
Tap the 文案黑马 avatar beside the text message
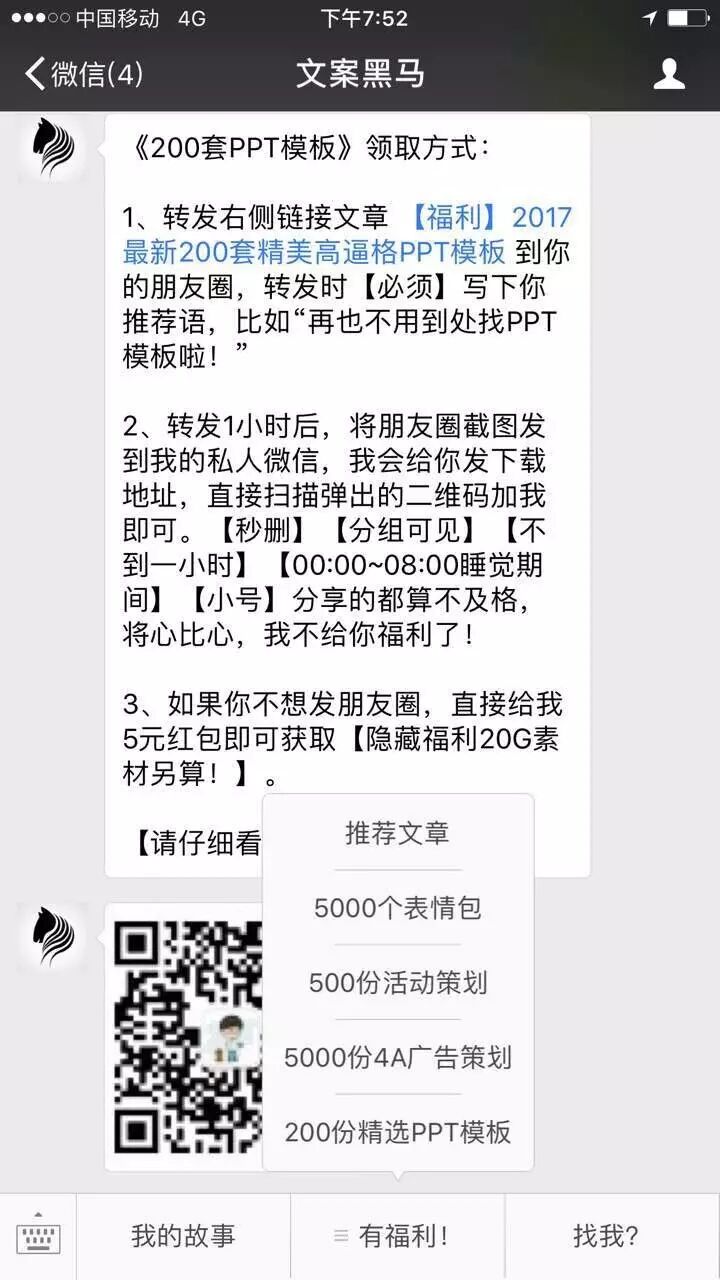[x=51, y=147]
